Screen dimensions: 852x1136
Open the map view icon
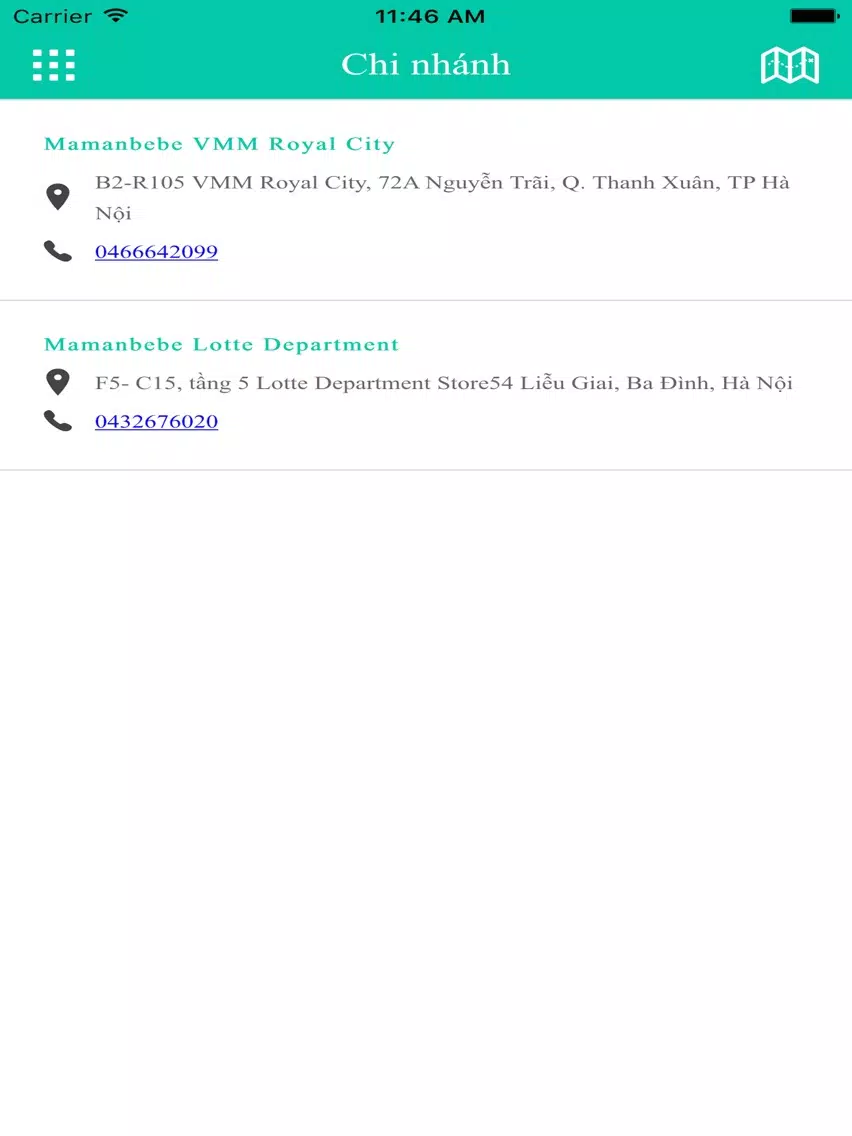[790, 65]
